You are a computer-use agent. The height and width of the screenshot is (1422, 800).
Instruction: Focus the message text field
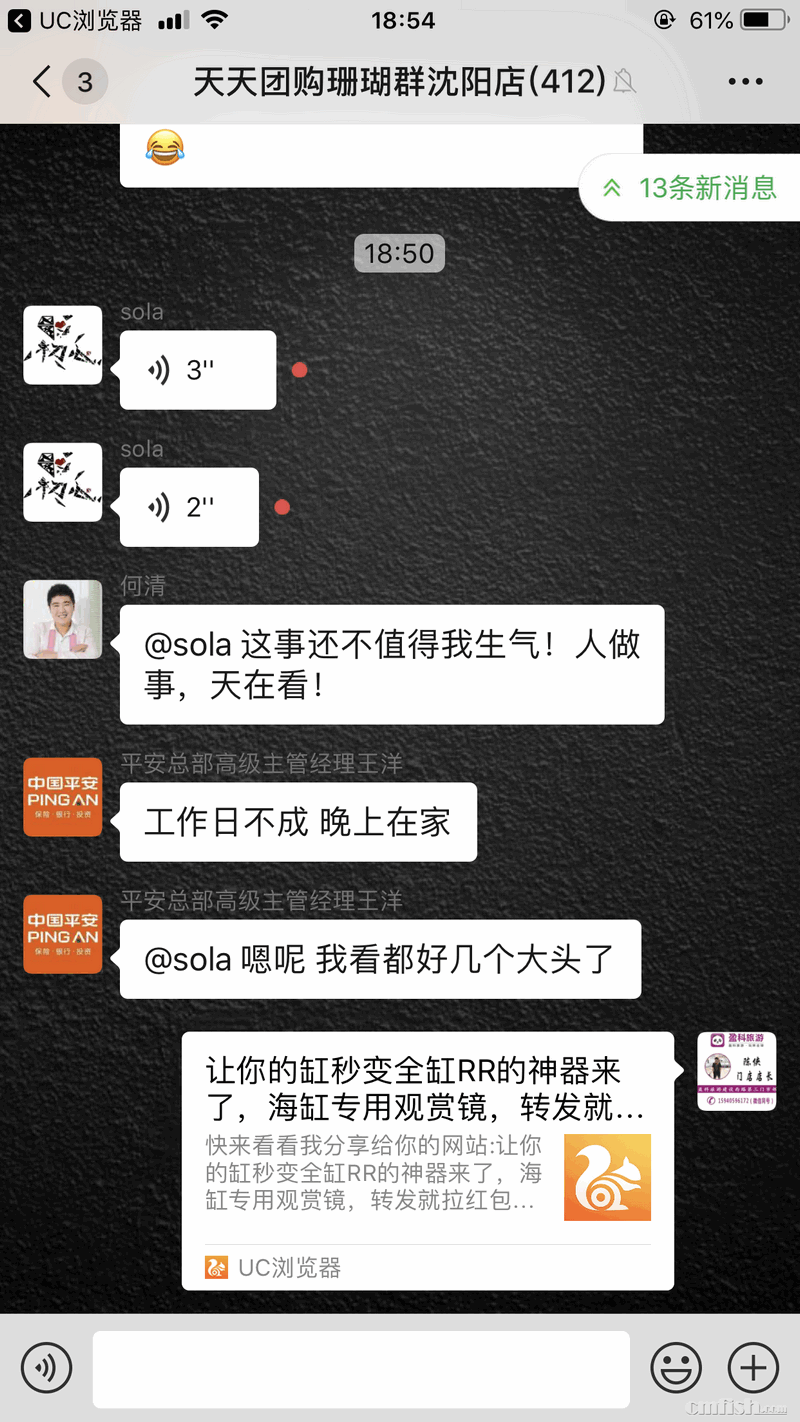[361, 1368]
